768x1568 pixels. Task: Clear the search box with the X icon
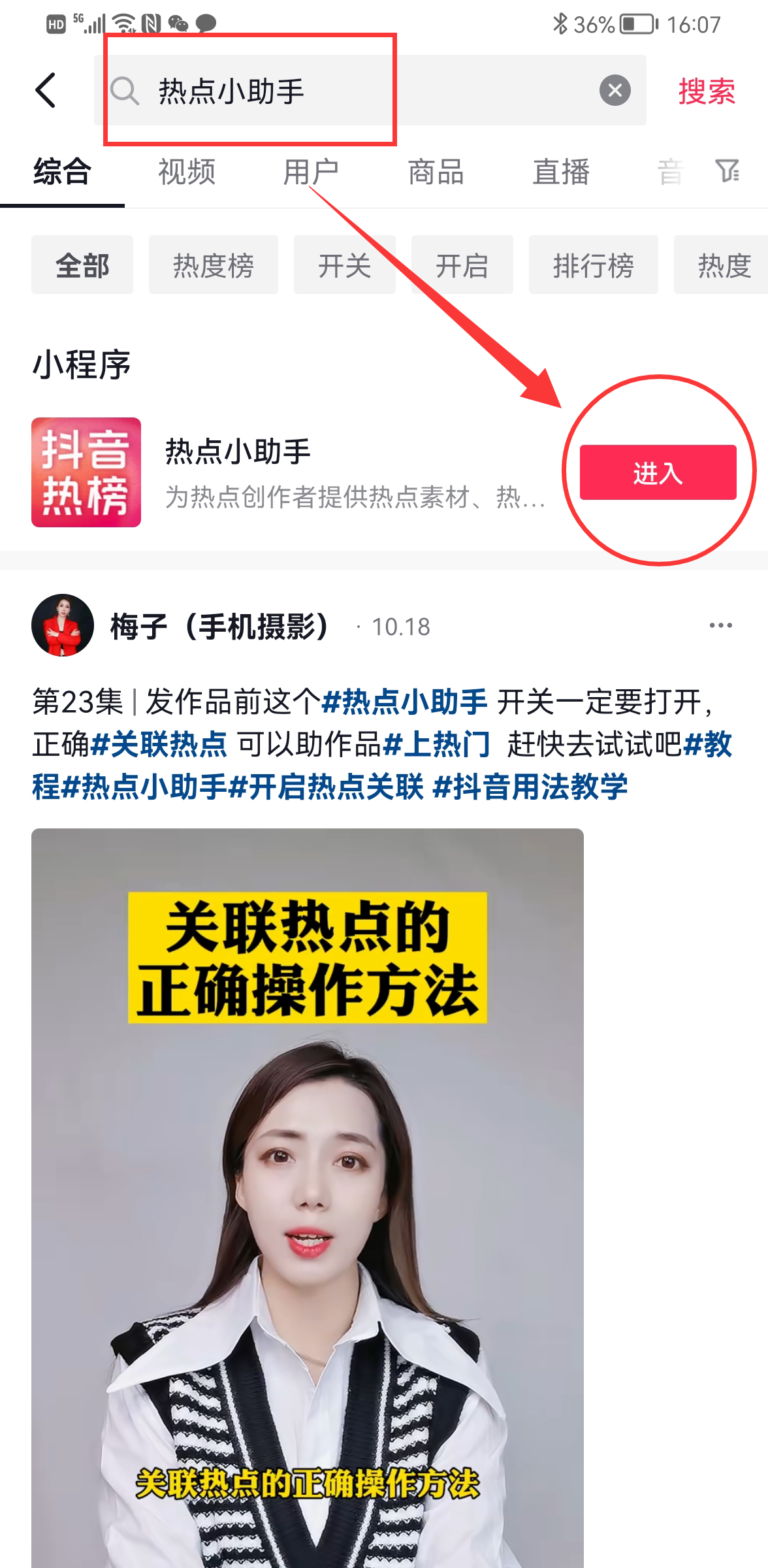tap(613, 91)
